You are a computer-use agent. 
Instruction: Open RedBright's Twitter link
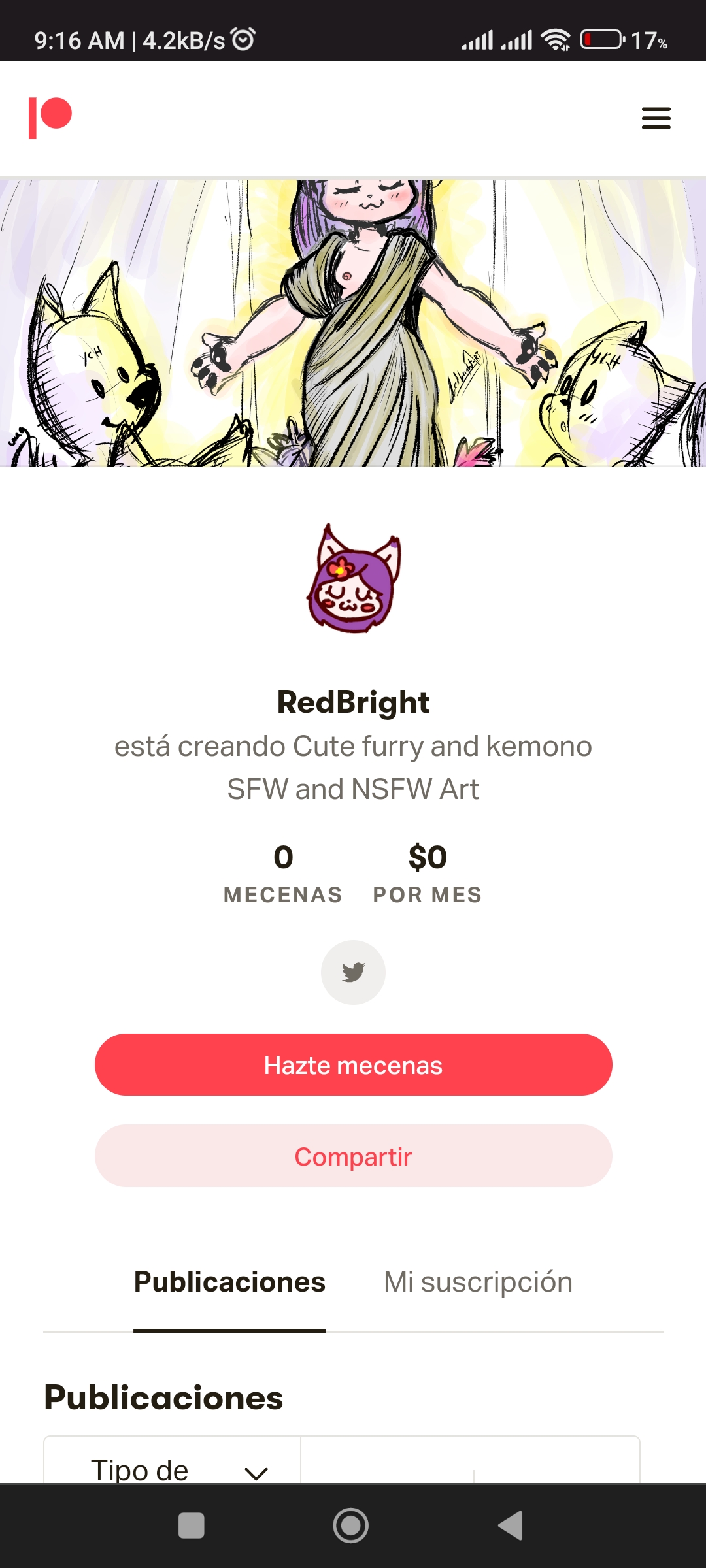pyautogui.click(x=353, y=972)
